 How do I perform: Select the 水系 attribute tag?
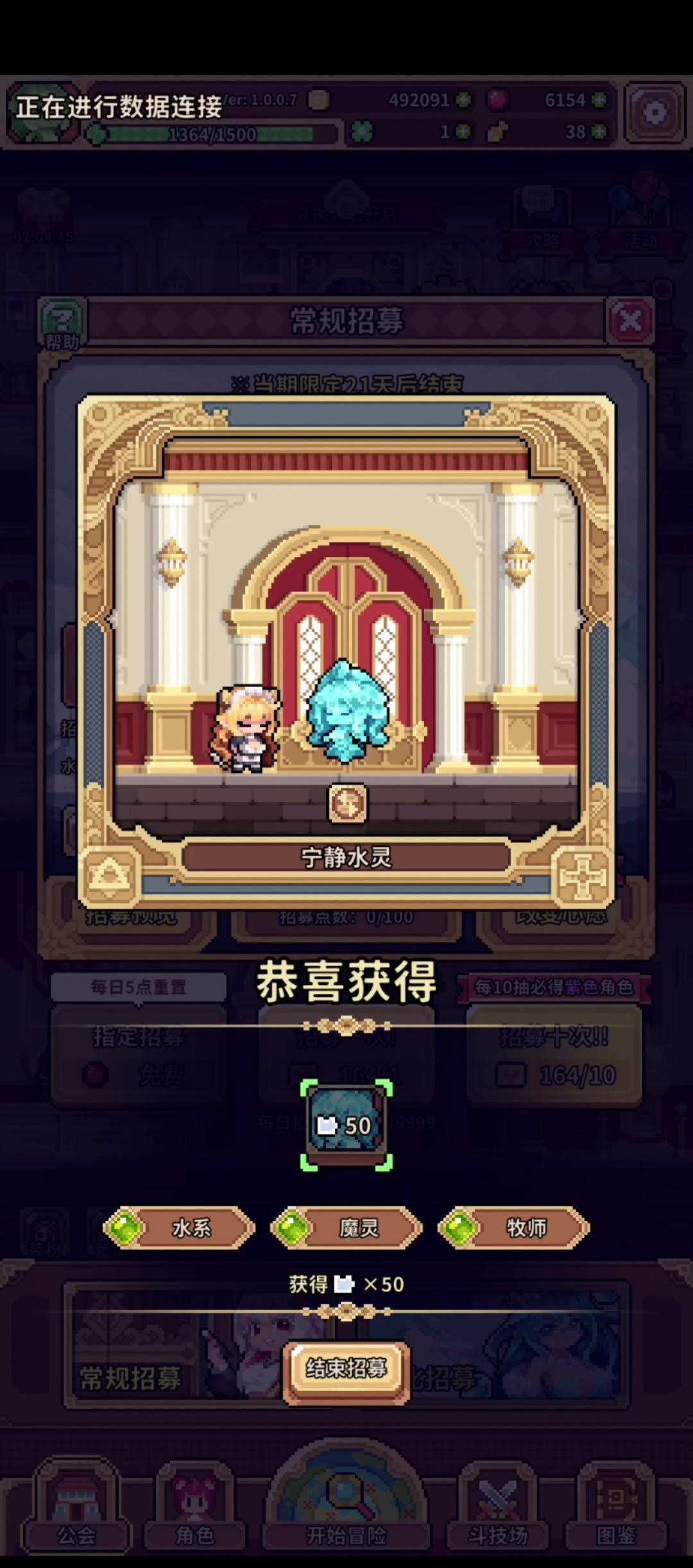[180, 1227]
